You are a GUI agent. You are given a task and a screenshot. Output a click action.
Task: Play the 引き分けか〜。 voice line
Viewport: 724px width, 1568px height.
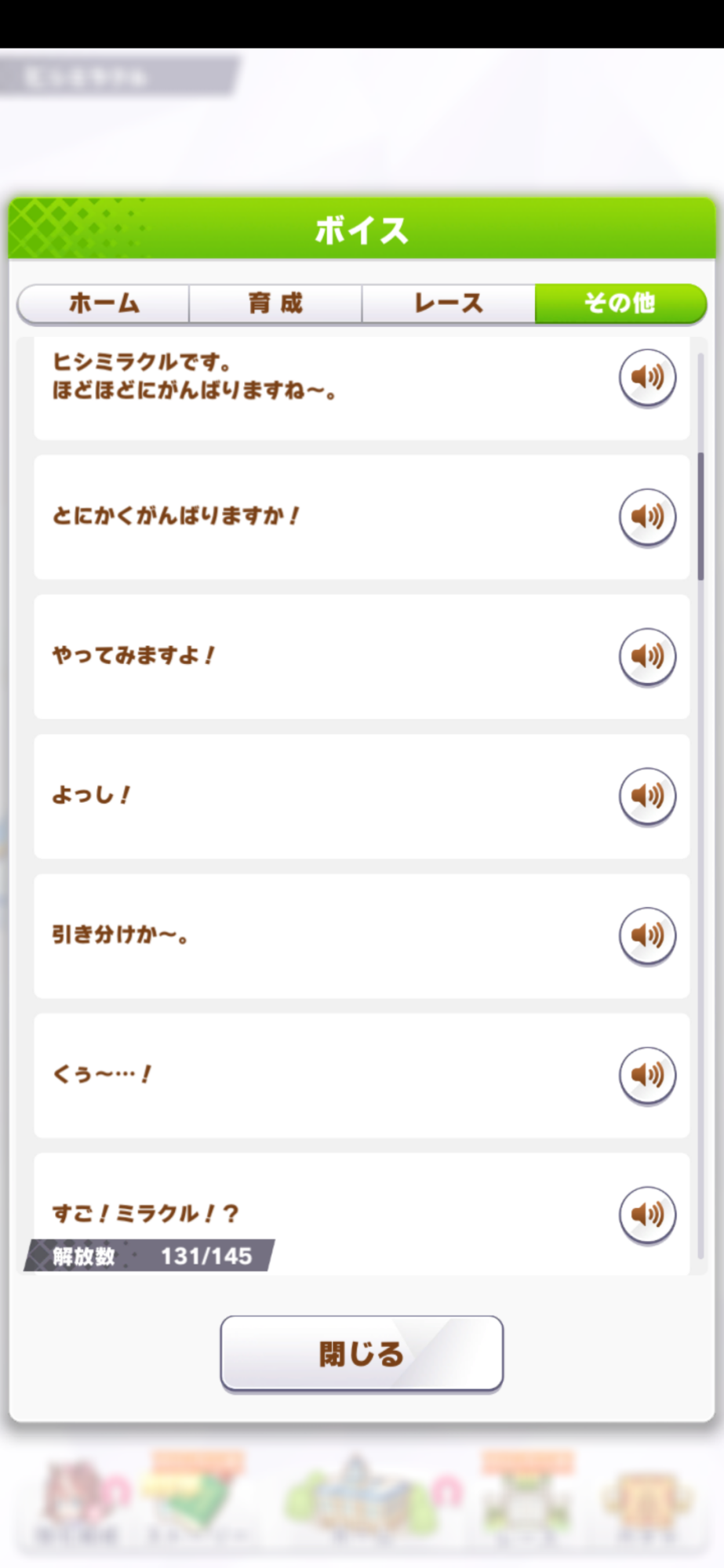(647, 936)
